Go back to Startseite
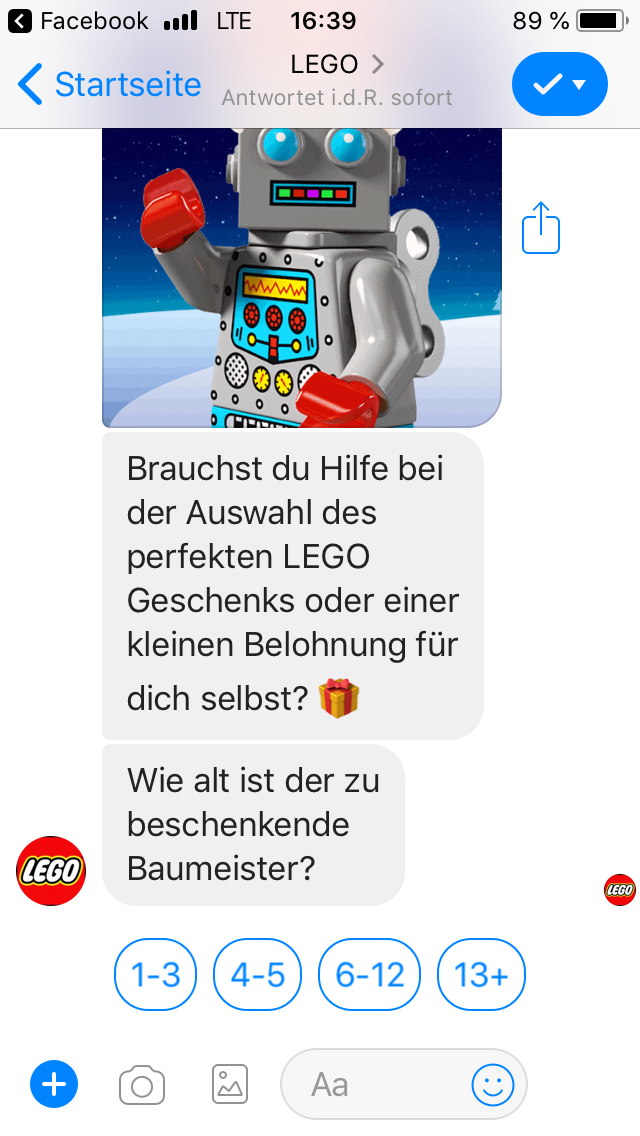Viewport: 640px width, 1136px height. tap(110, 85)
